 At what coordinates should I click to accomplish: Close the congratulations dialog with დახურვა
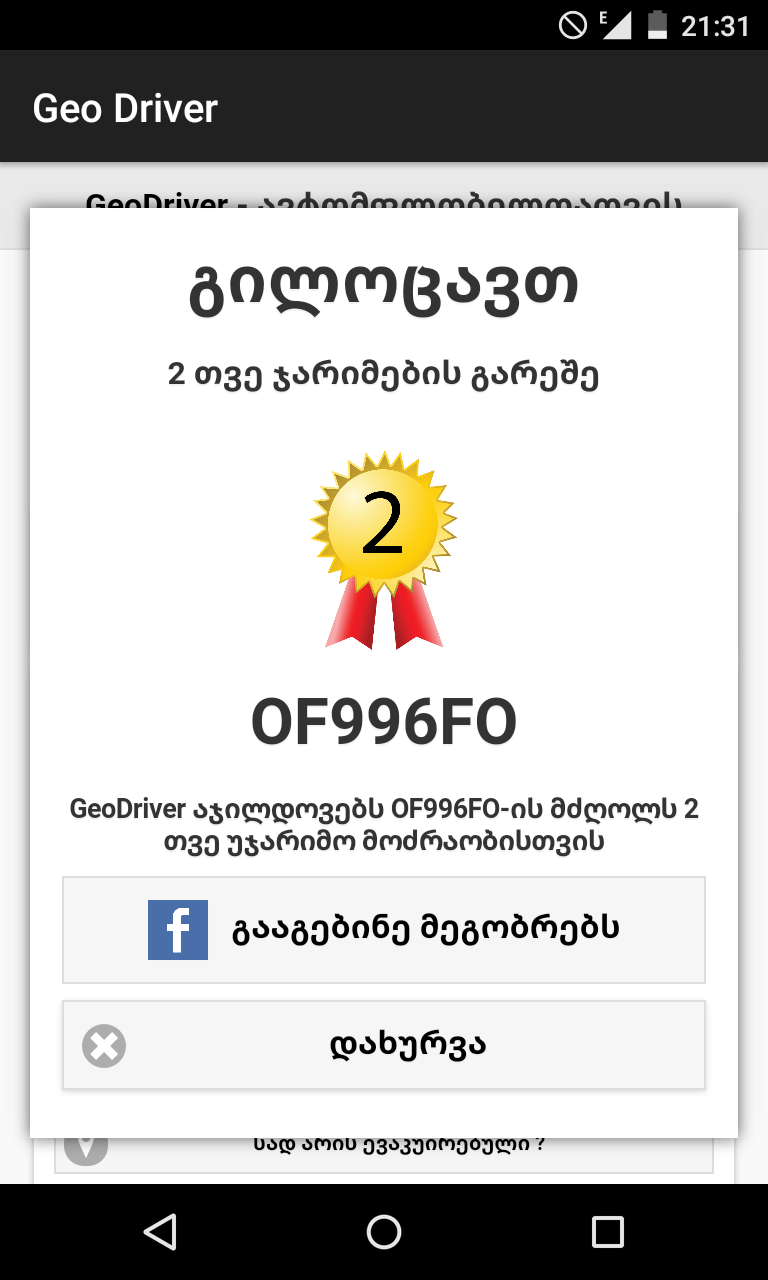coord(384,1045)
